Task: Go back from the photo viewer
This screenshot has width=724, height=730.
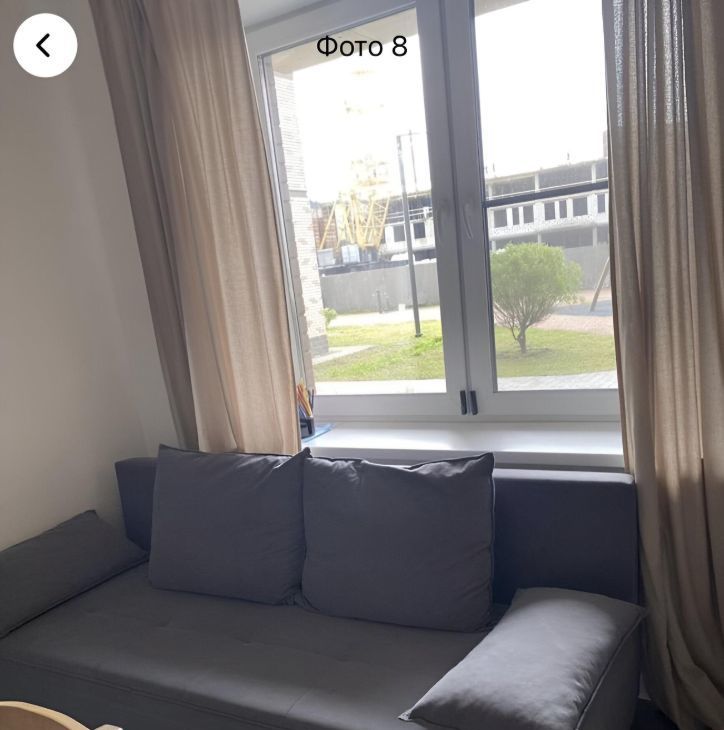Action: pos(45,46)
